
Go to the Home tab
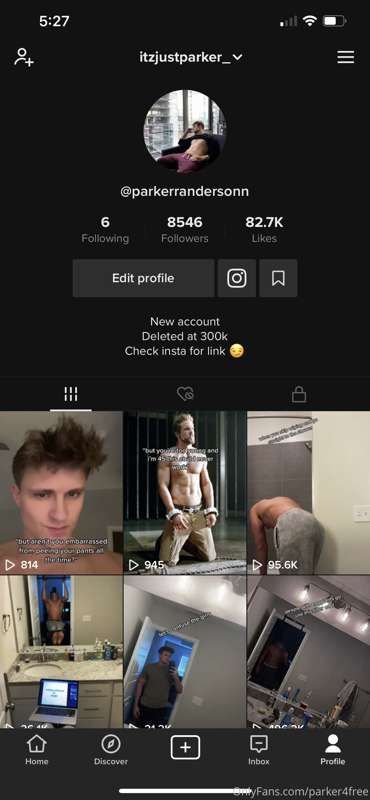point(37,750)
